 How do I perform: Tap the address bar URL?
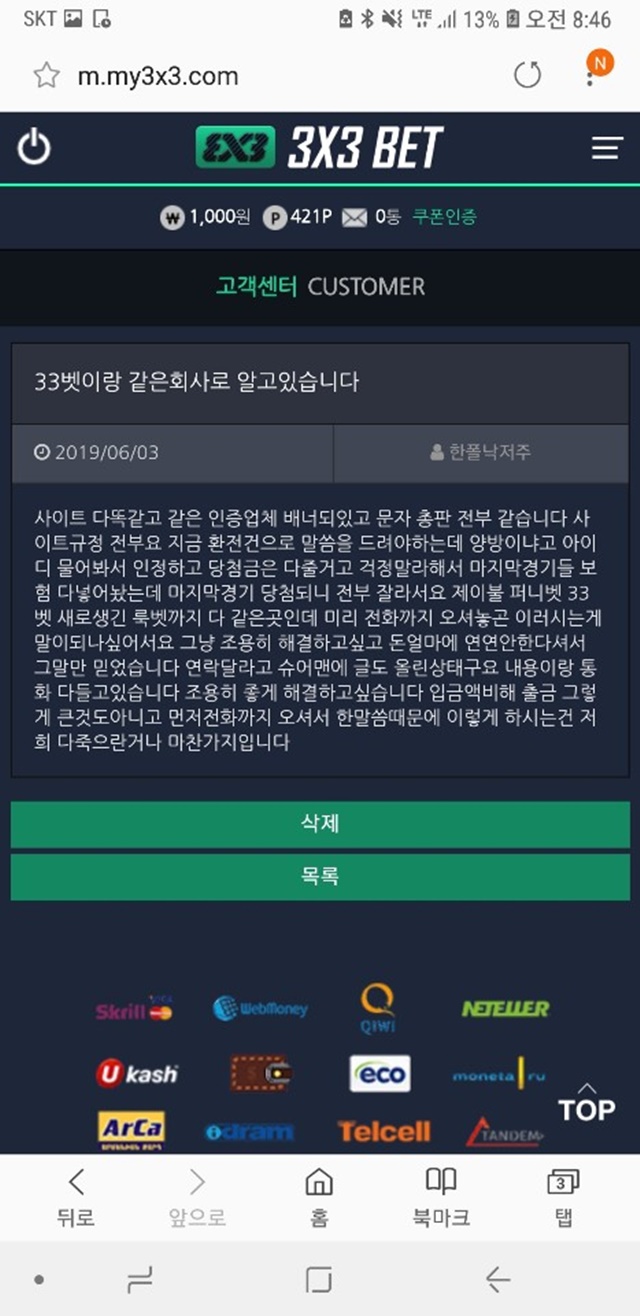pyautogui.click(x=158, y=76)
